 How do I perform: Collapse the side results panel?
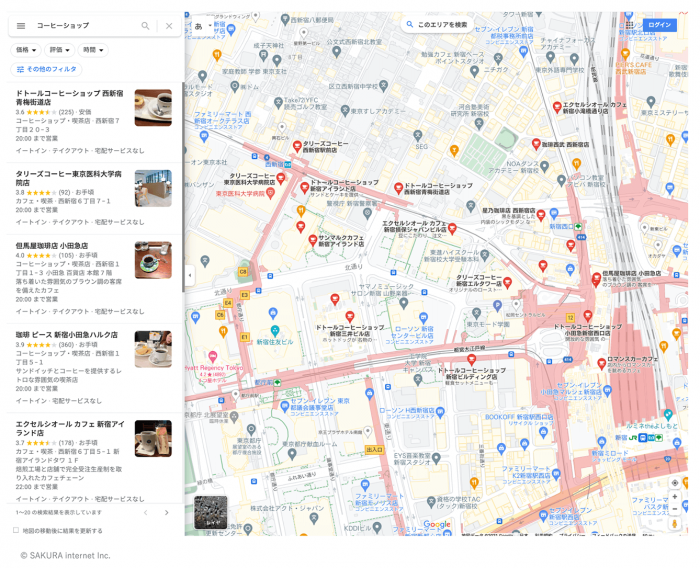click(190, 274)
